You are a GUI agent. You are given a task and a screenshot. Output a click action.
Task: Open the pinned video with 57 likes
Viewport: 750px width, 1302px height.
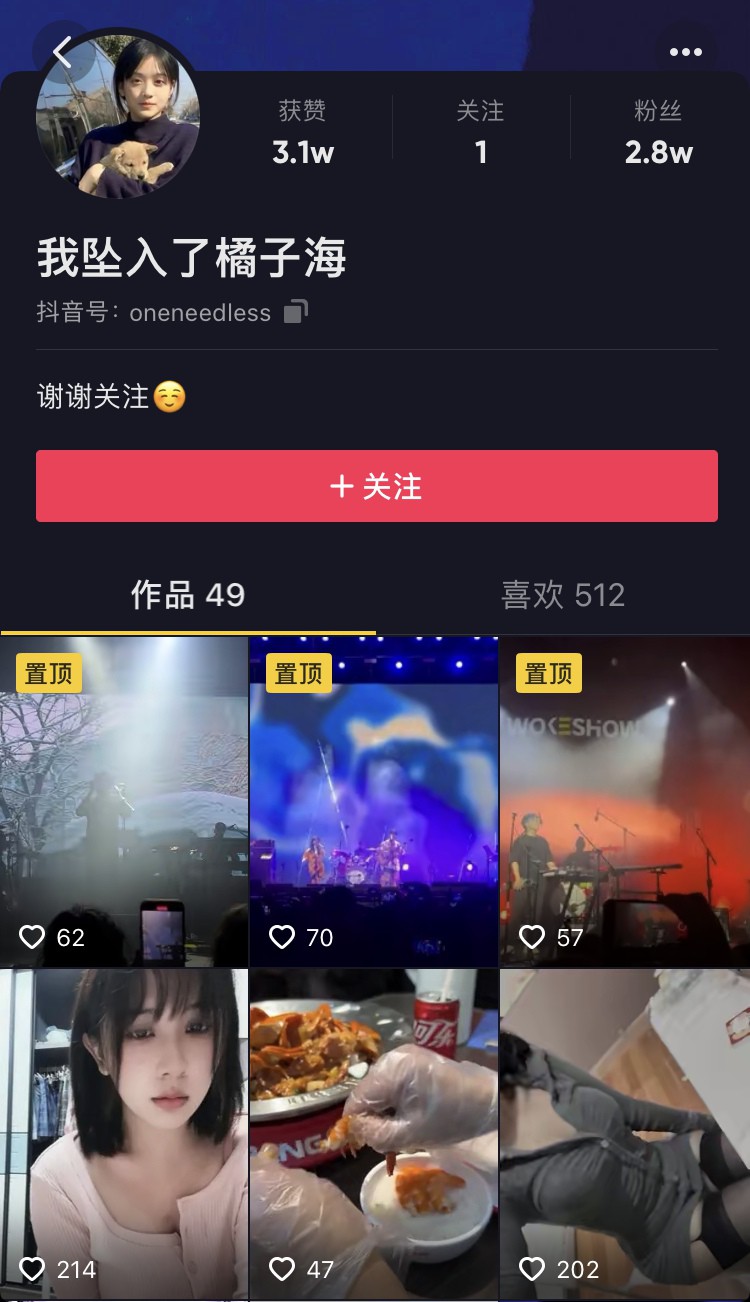pos(625,800)
